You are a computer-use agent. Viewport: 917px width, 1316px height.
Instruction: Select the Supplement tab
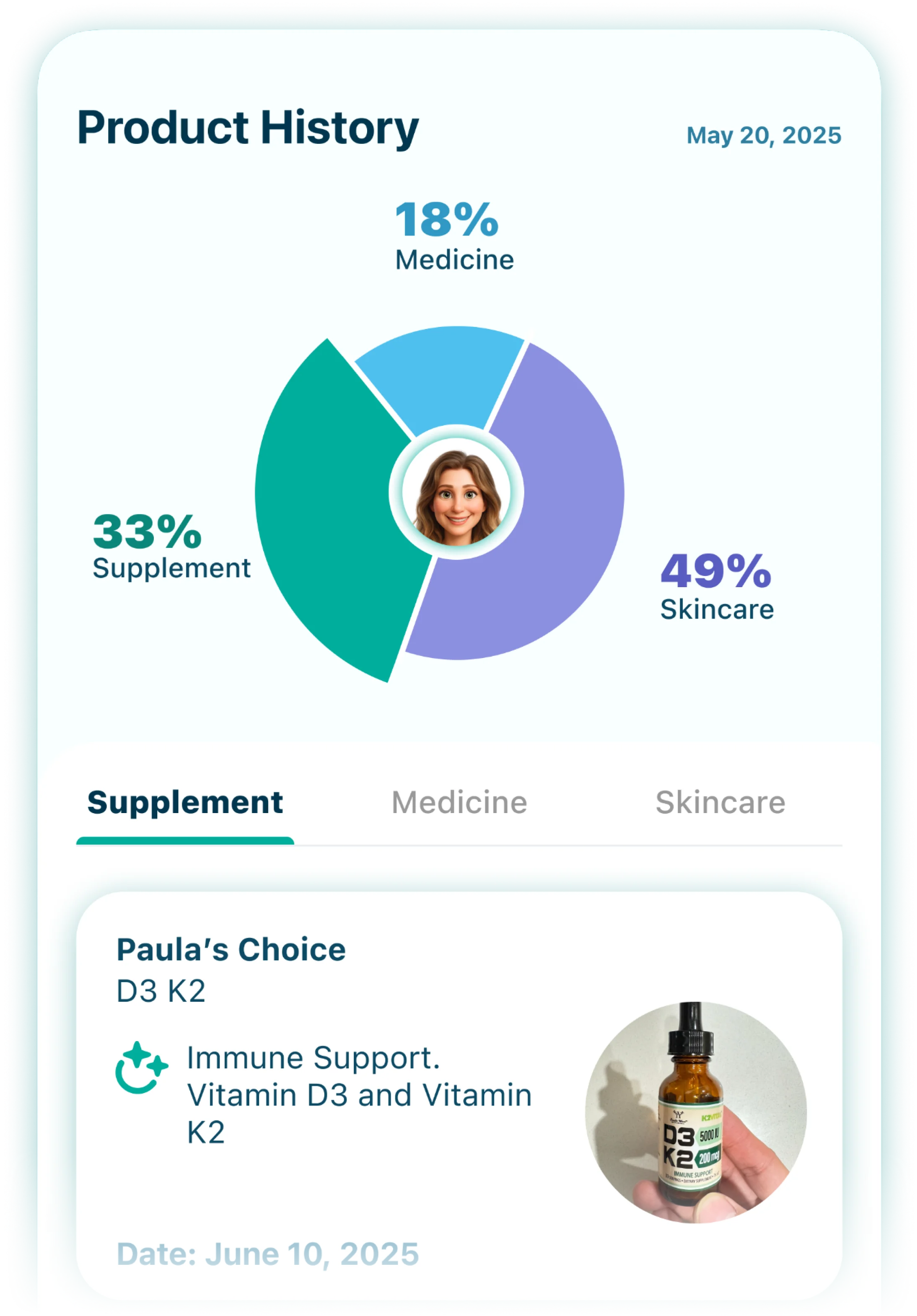tap(184, 803)
